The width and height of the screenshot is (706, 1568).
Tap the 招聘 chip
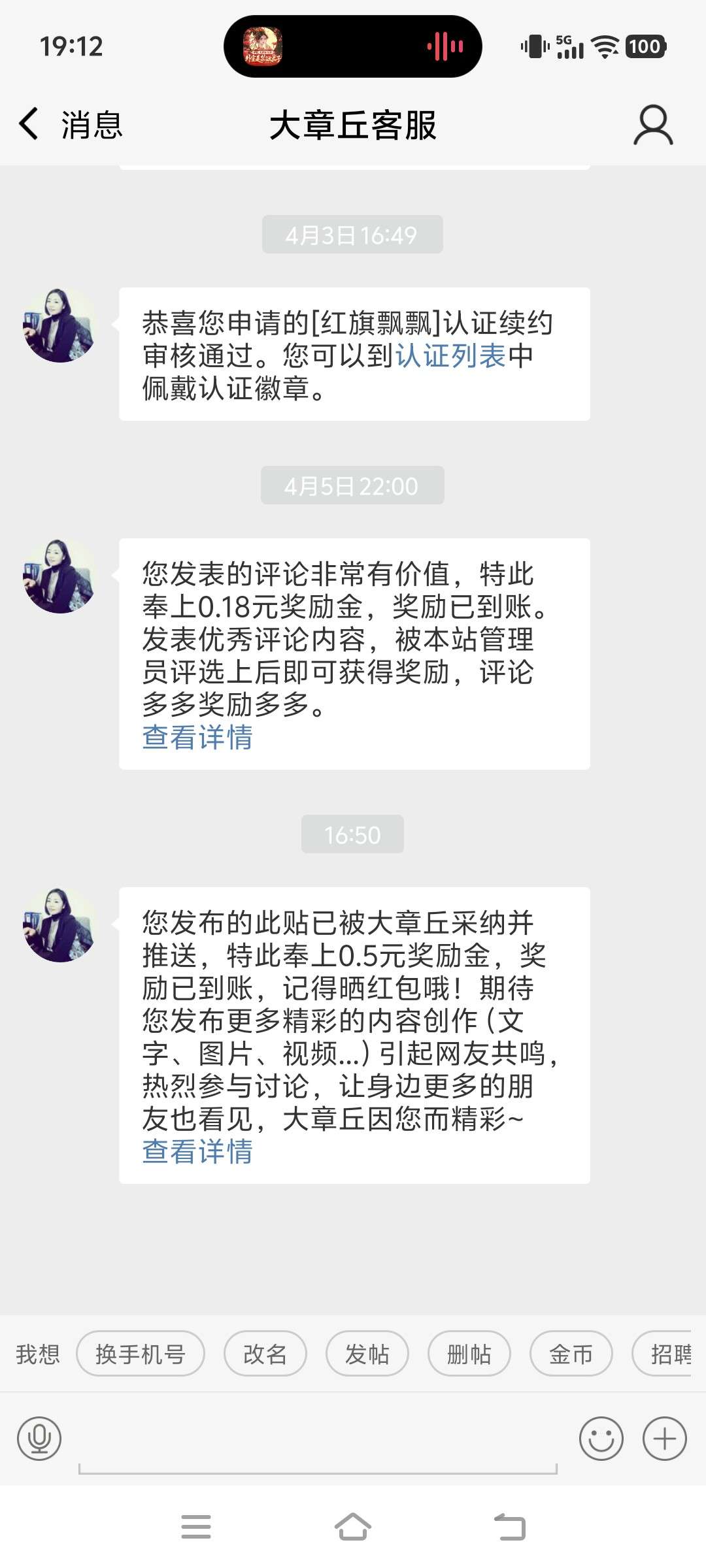(x=668, y=1354)
